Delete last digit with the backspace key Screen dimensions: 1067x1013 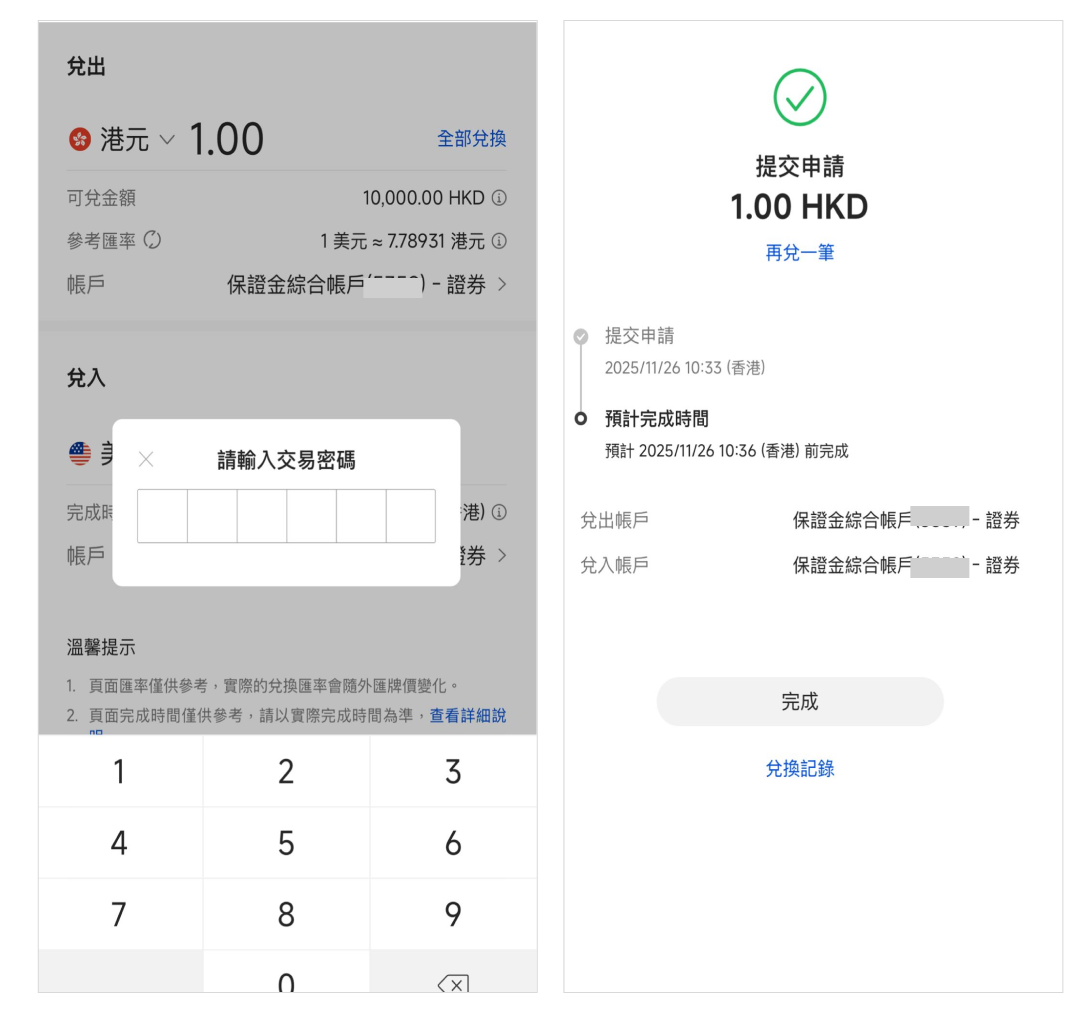pos(453,982)
